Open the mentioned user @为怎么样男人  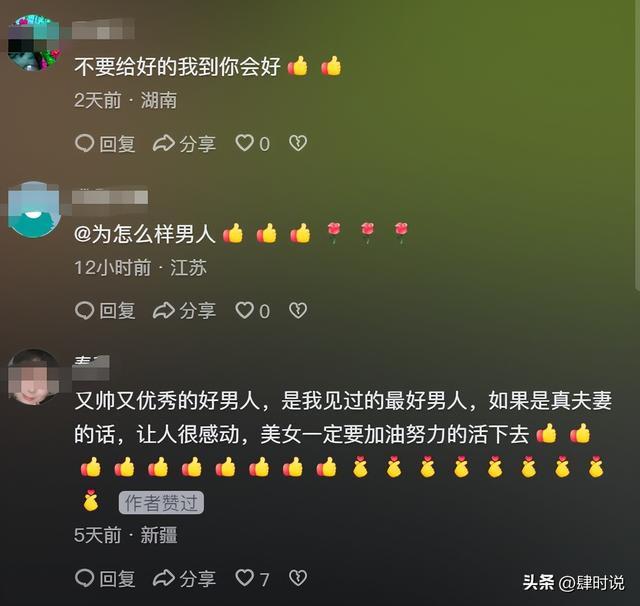[x=145, y=234]
